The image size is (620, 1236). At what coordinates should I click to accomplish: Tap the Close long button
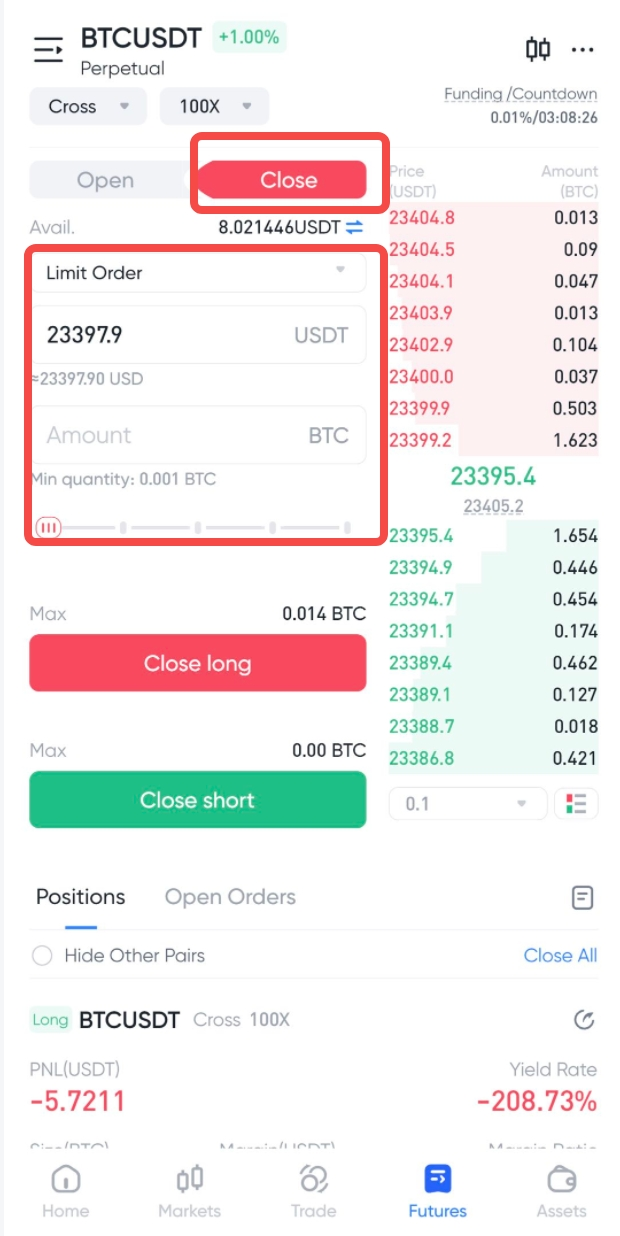(x=198, y=663)
